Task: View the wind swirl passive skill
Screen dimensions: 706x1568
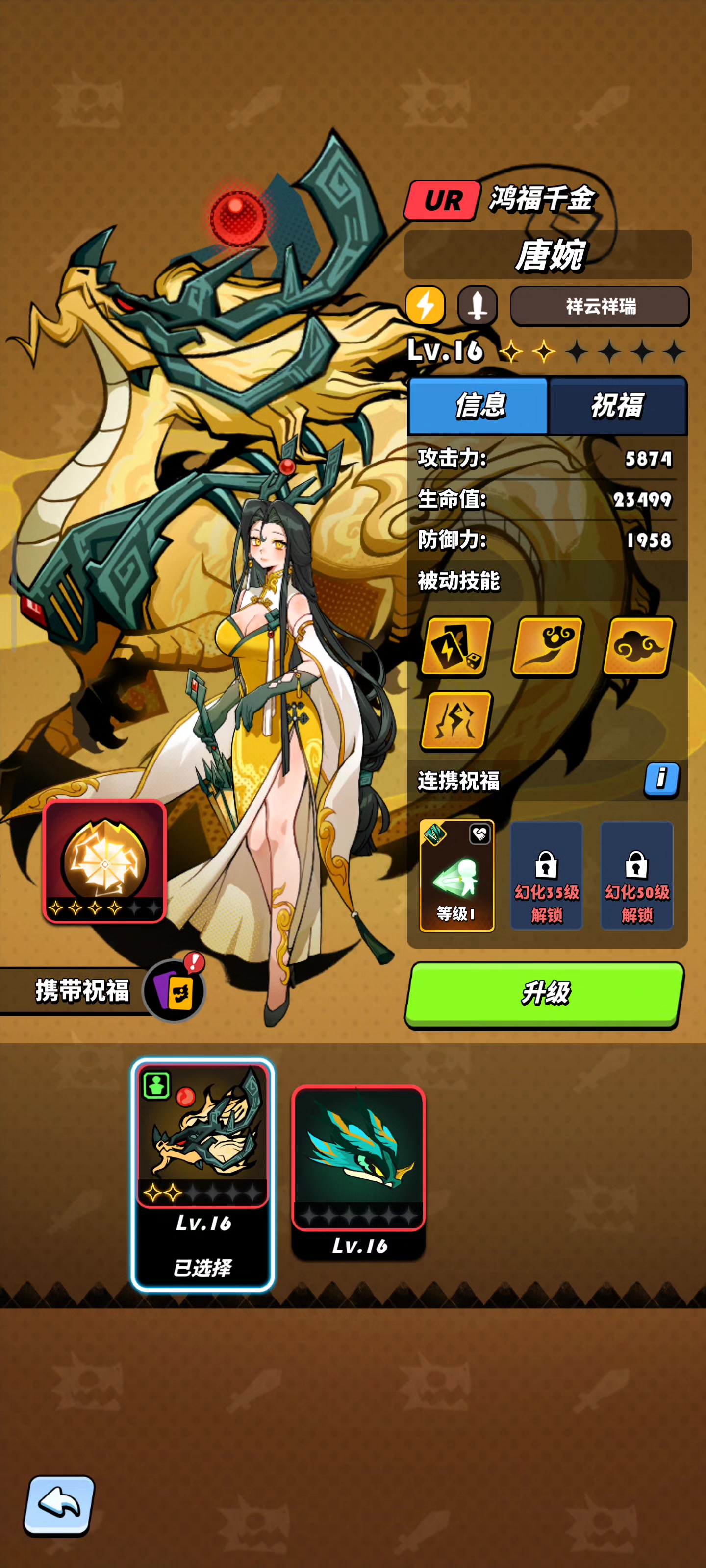Action: coord(547,646)
